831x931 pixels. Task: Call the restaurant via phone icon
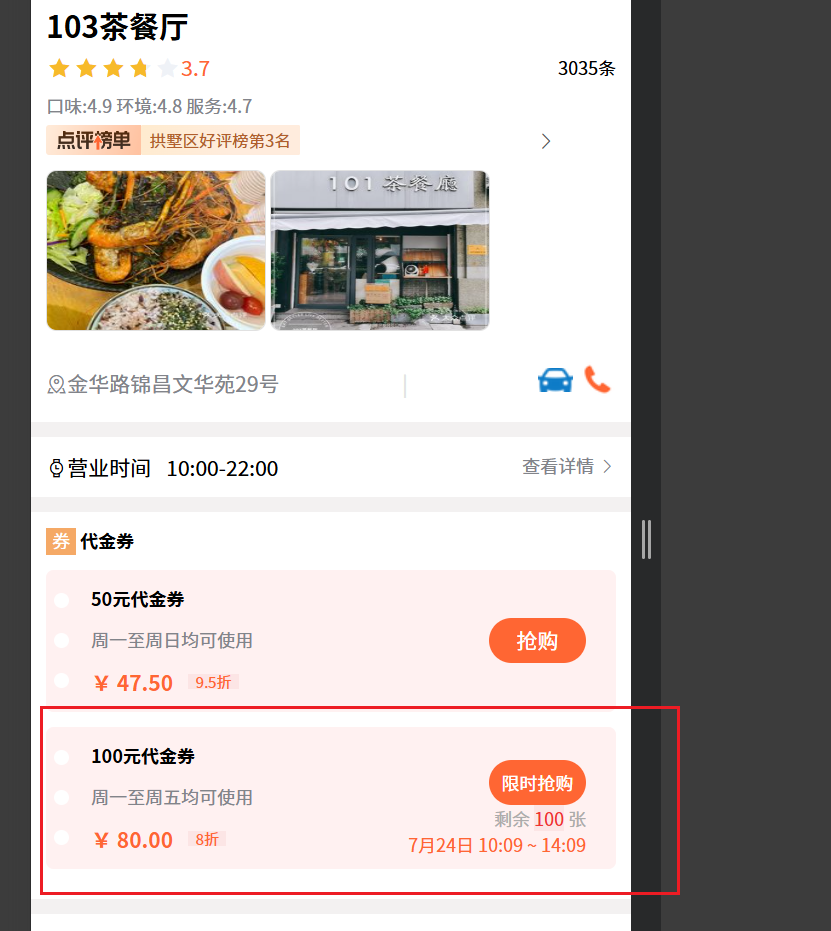click(x=597, y=380)
